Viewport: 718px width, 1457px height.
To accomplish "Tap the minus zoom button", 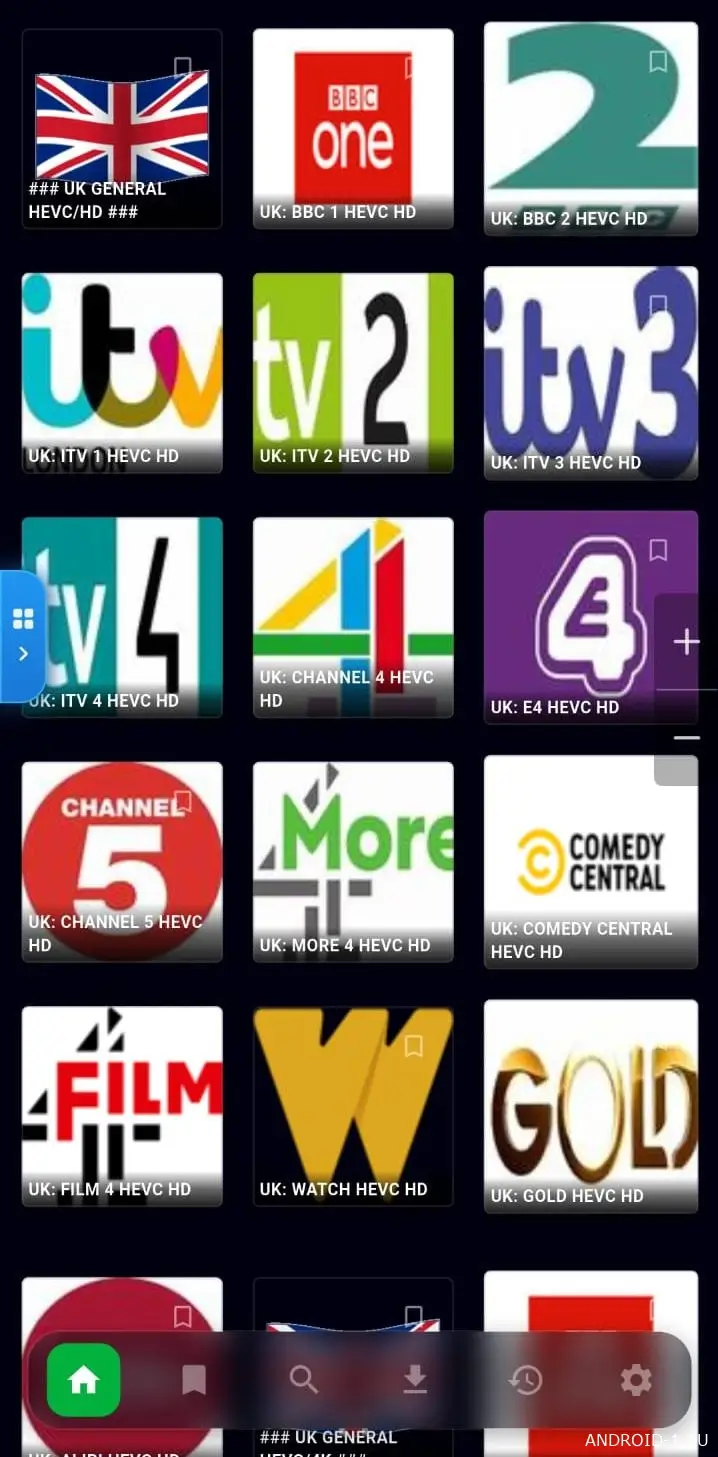I will point(686,737).
